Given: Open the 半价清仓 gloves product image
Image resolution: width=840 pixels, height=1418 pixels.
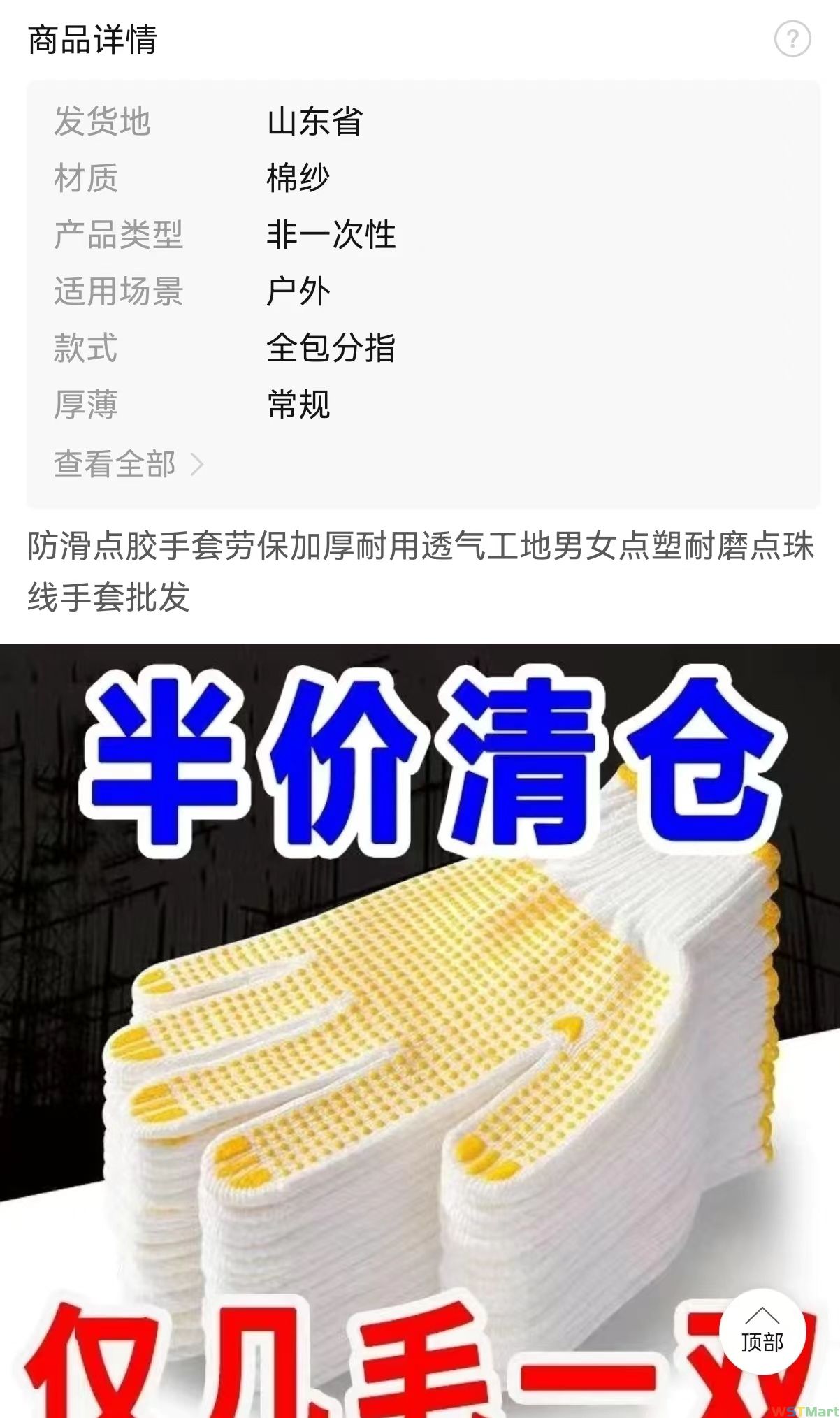Looking at the screenshot, I should point(419,1013).
